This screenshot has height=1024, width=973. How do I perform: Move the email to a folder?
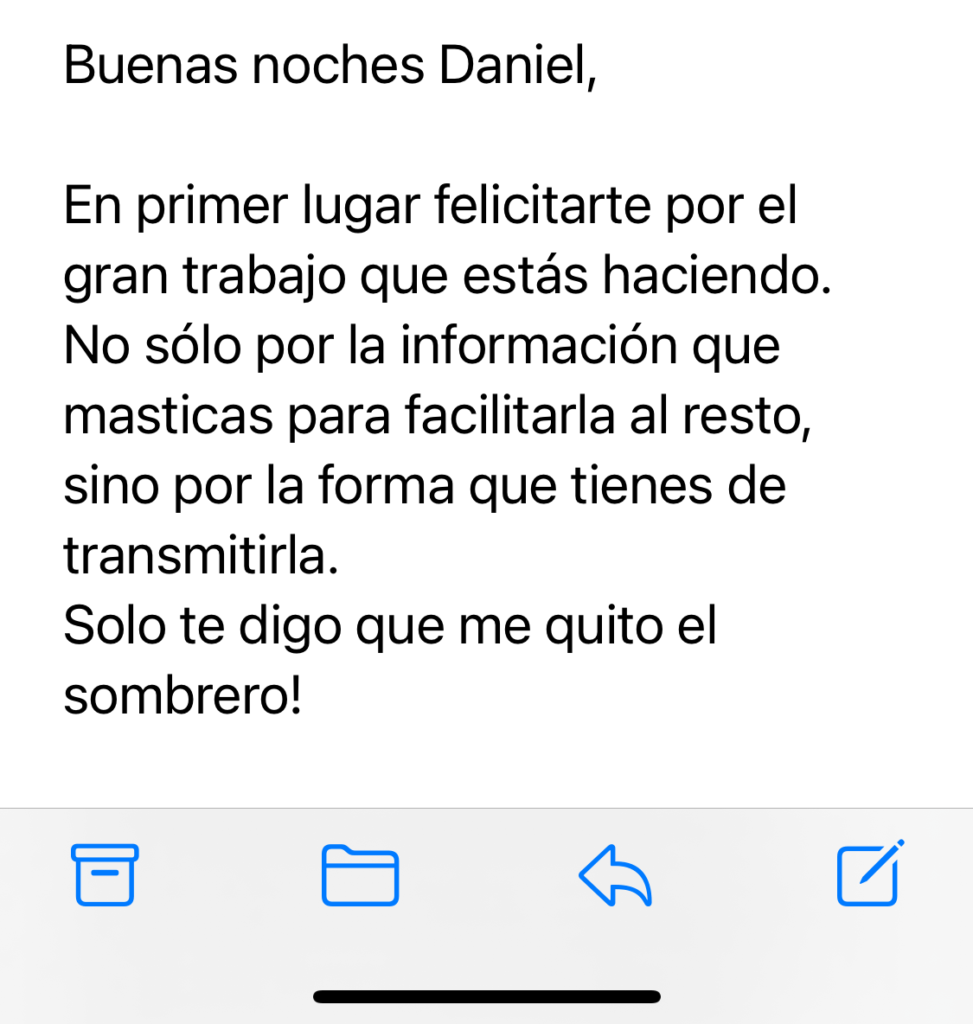(360, 876)
